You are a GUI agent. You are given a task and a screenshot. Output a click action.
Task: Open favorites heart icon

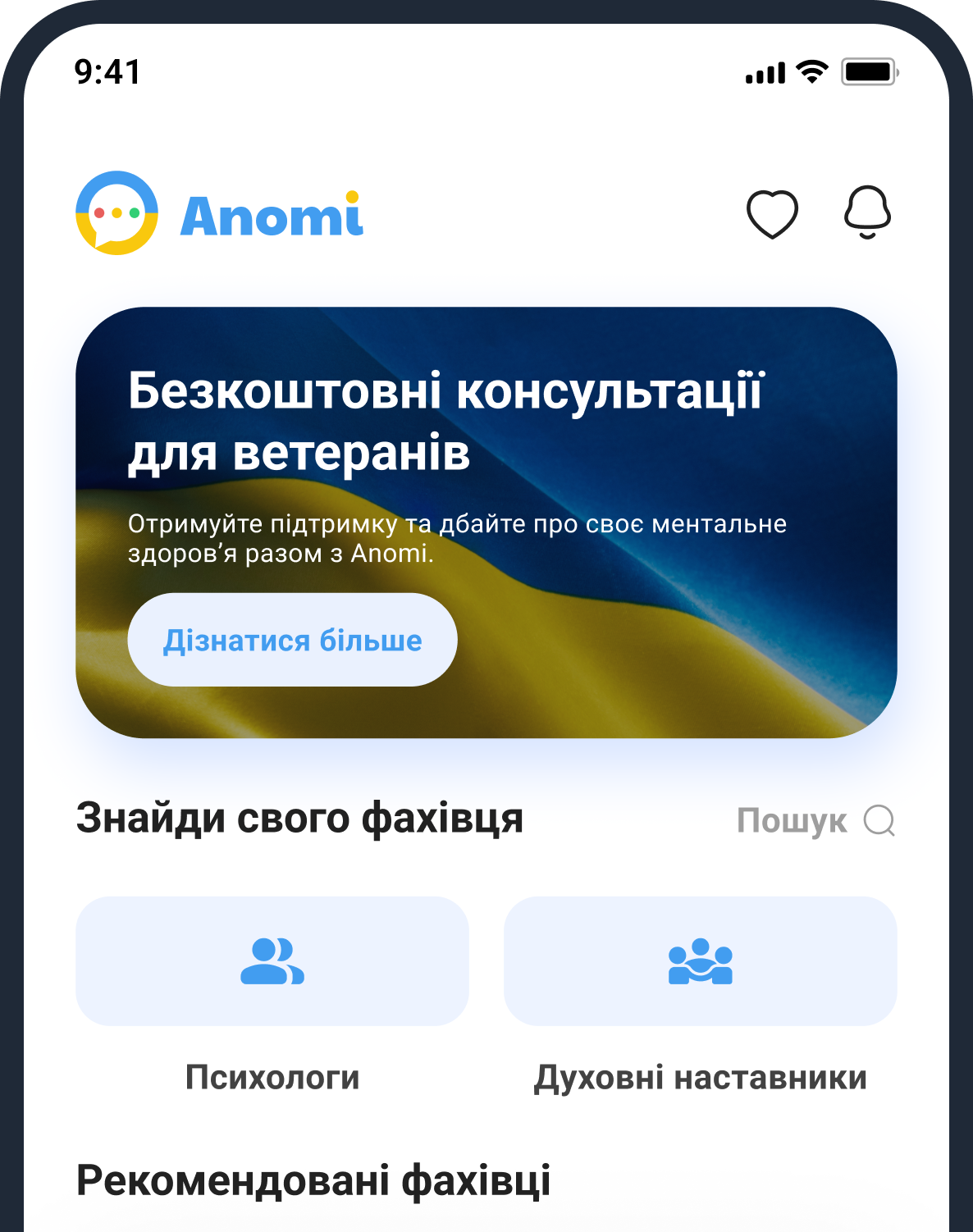tap(772, 214)
